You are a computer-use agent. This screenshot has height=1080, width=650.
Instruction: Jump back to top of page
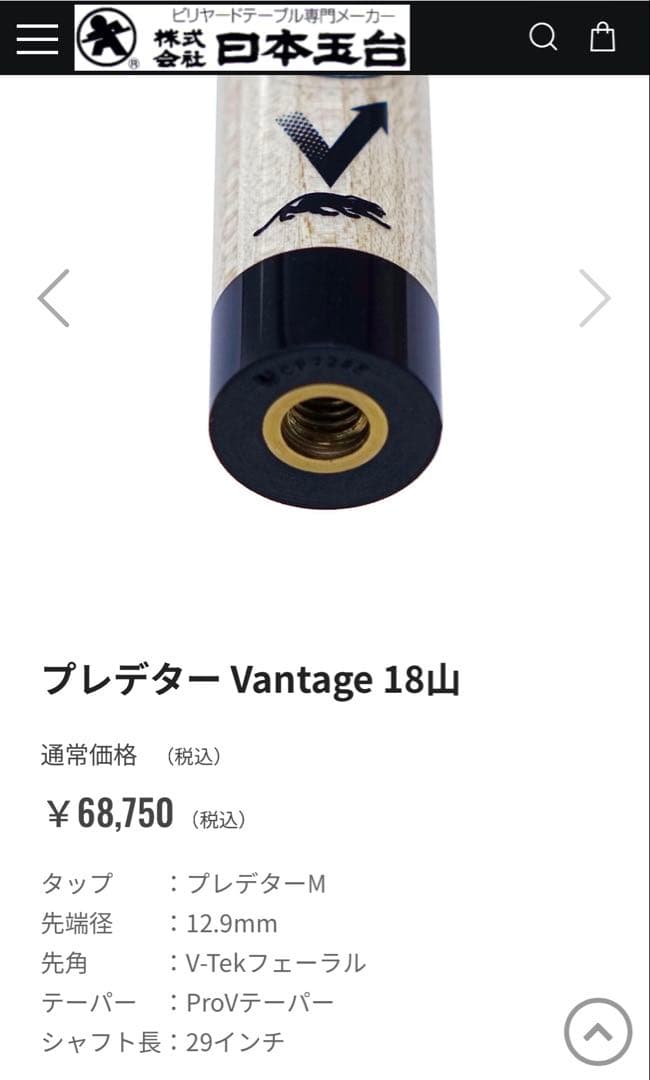coord(598,1031)
